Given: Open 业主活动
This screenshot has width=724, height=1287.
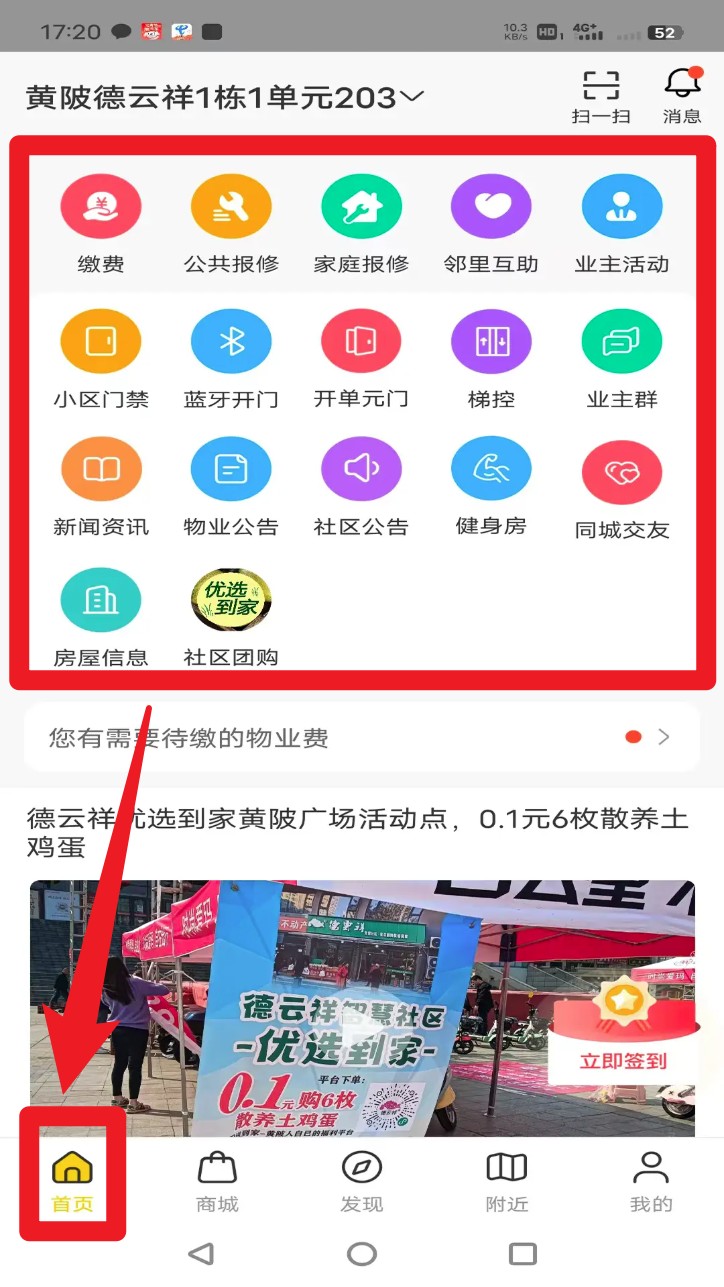Looking at the screenshot, I should pos(622,223).
